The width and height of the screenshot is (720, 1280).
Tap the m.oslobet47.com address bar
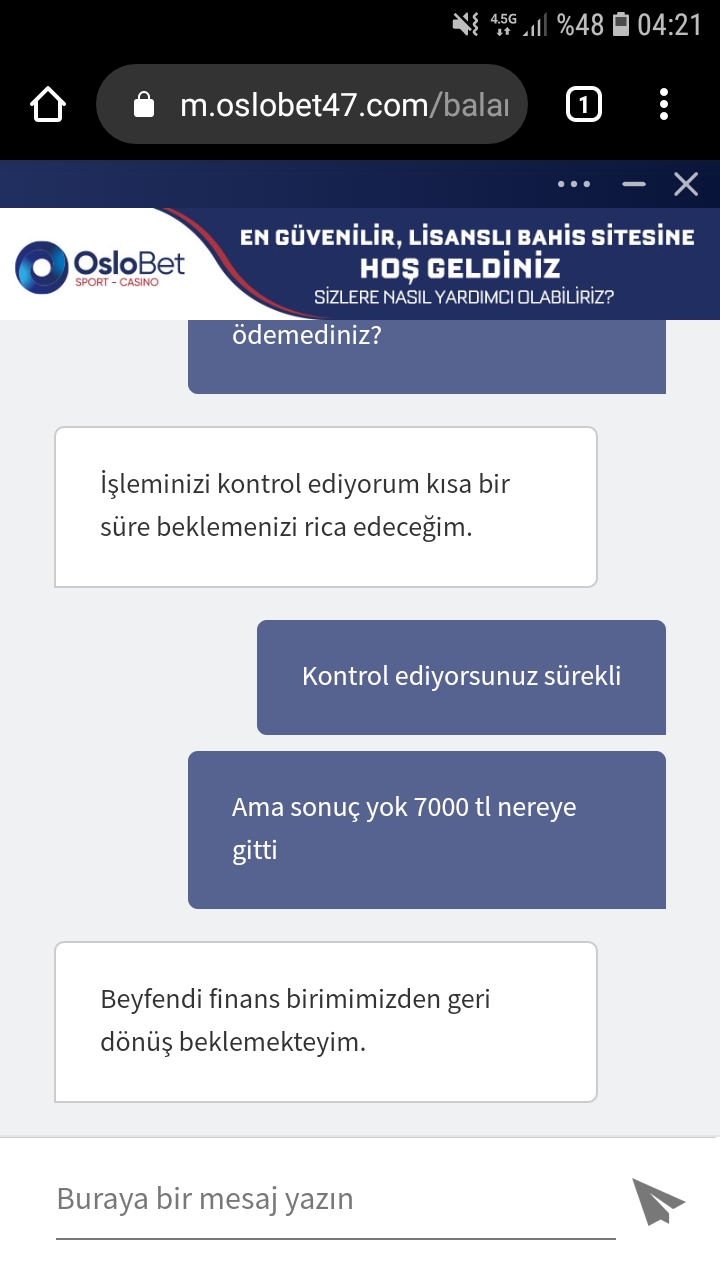pos(311,104)
